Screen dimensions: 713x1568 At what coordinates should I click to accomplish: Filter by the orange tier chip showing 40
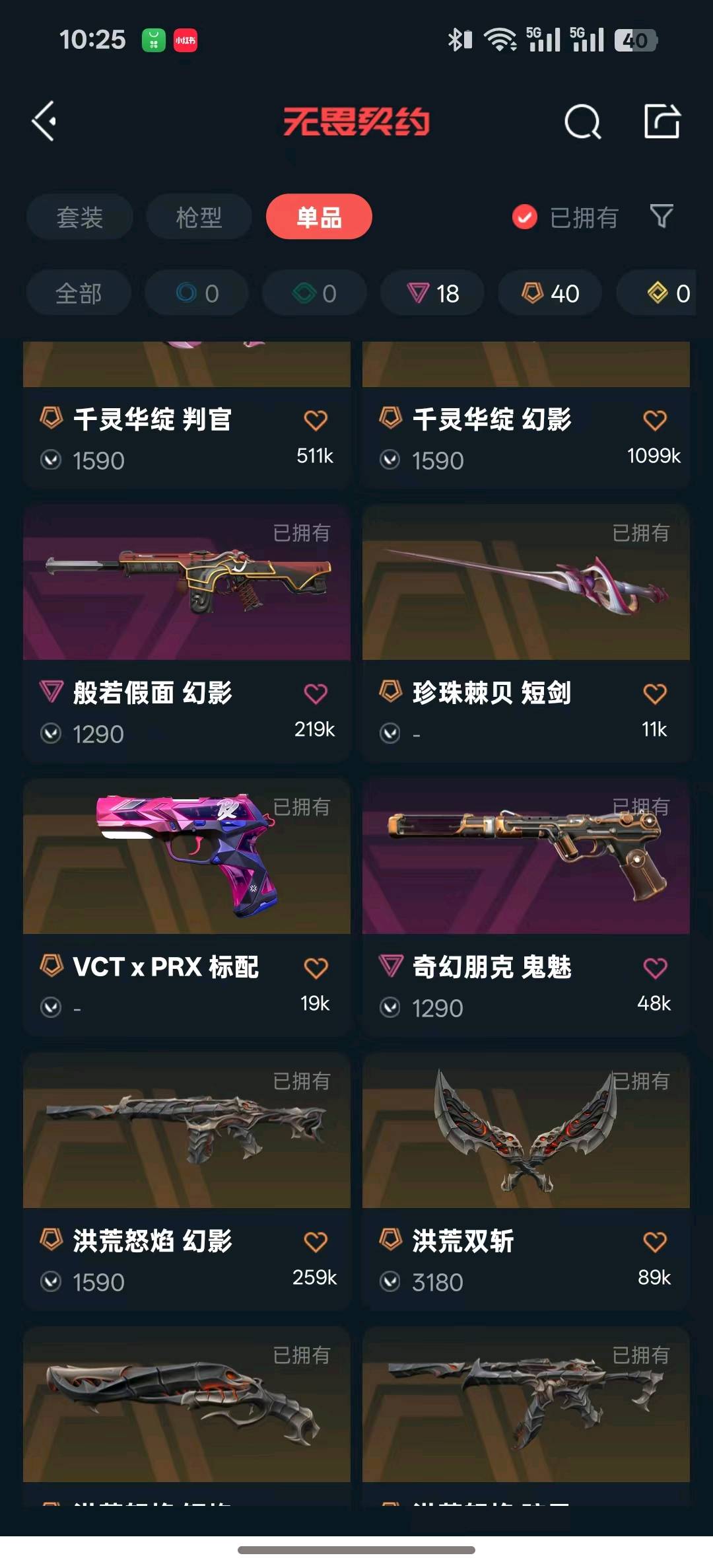550,293
